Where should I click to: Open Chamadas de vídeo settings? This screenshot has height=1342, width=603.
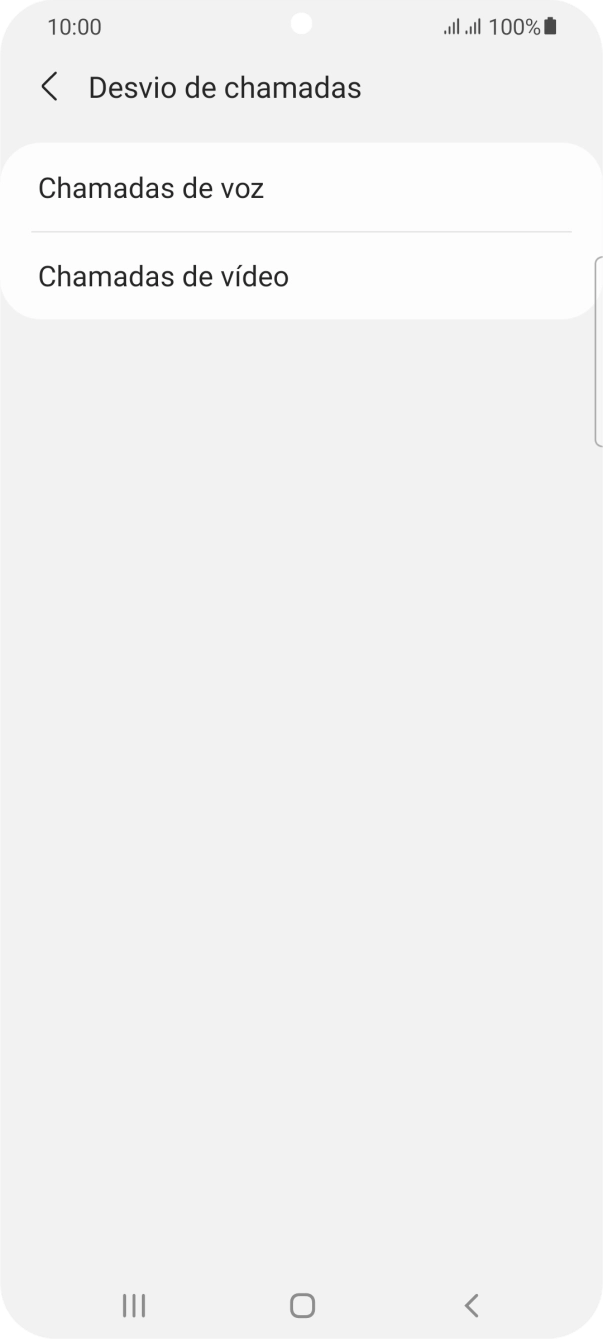(x=300, y=276)
